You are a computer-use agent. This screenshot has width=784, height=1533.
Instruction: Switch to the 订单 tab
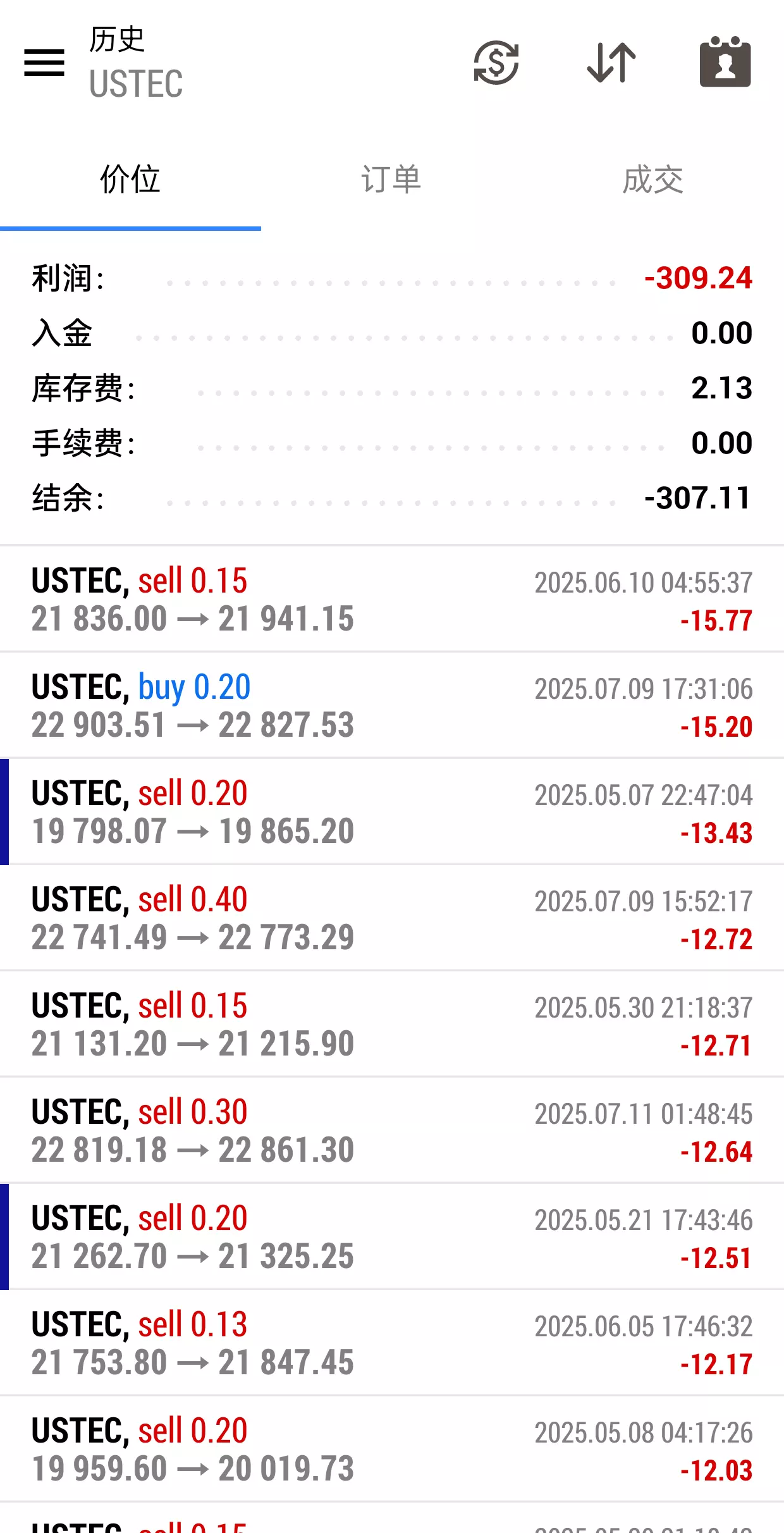(x=392, y=179)
